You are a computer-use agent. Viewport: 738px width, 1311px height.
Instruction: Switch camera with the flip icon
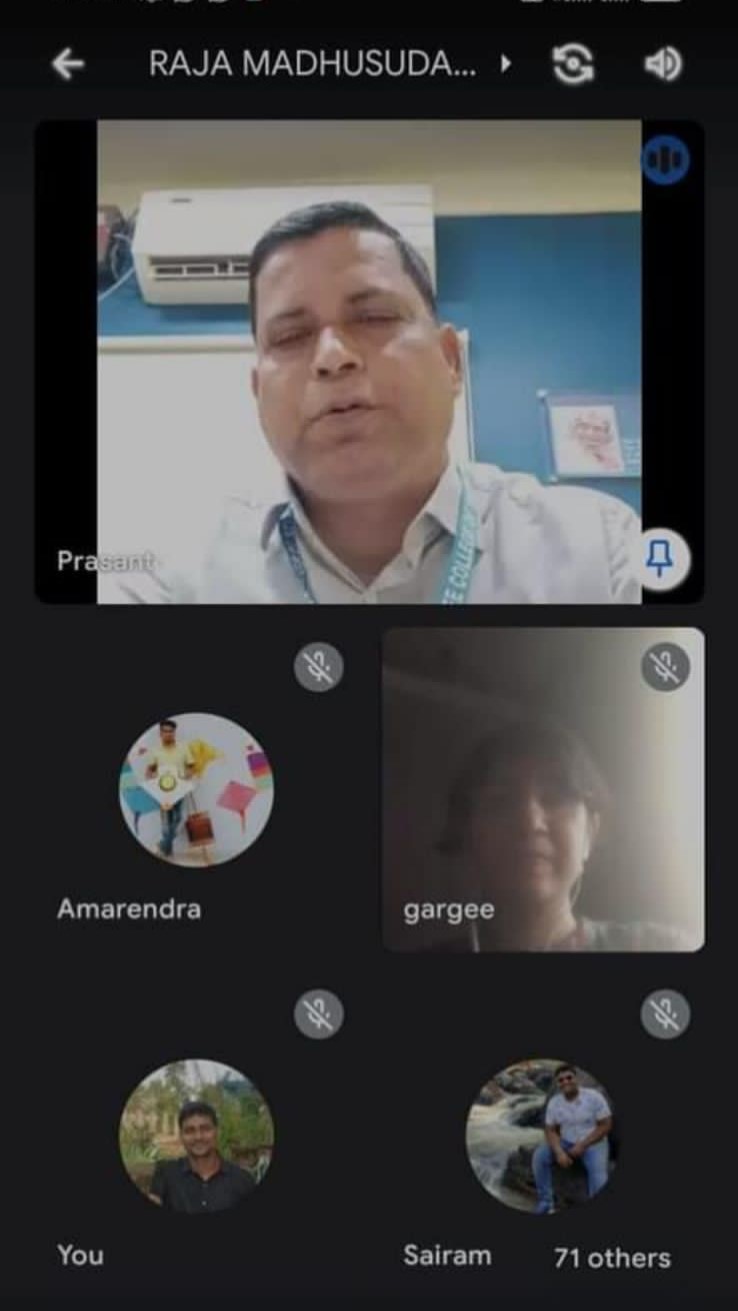coord(574,65)
